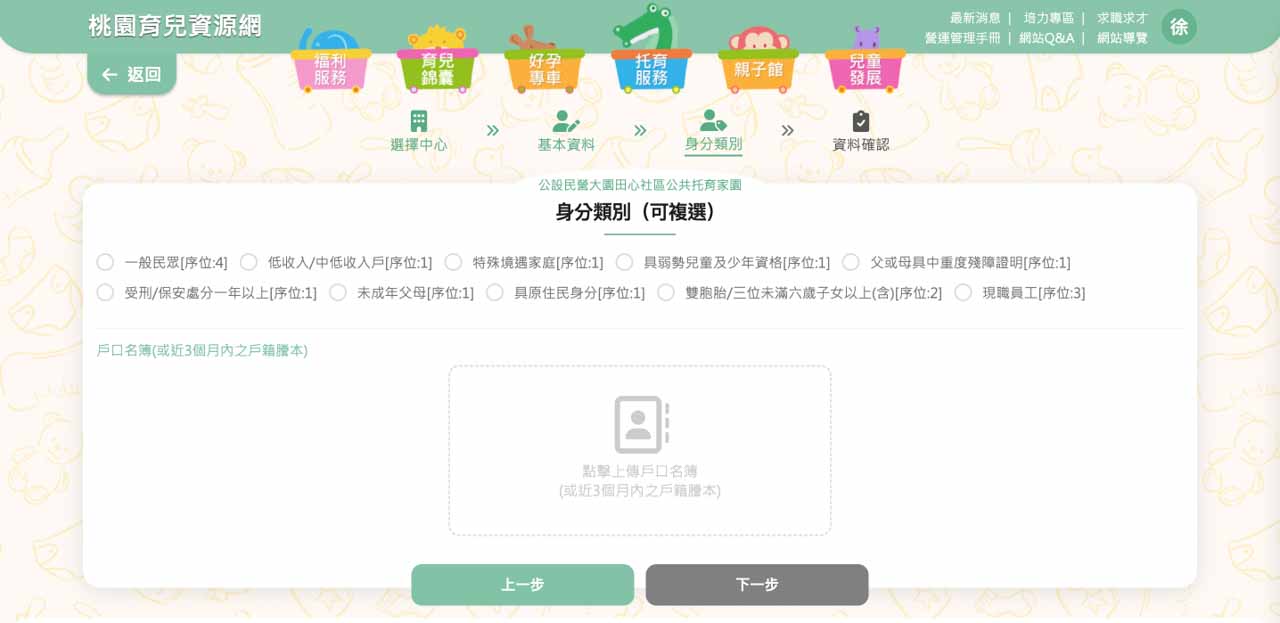Screen dimensions: 1280x623
Task: Open the 福利服務 menu
Action: [x=330, y=69]
